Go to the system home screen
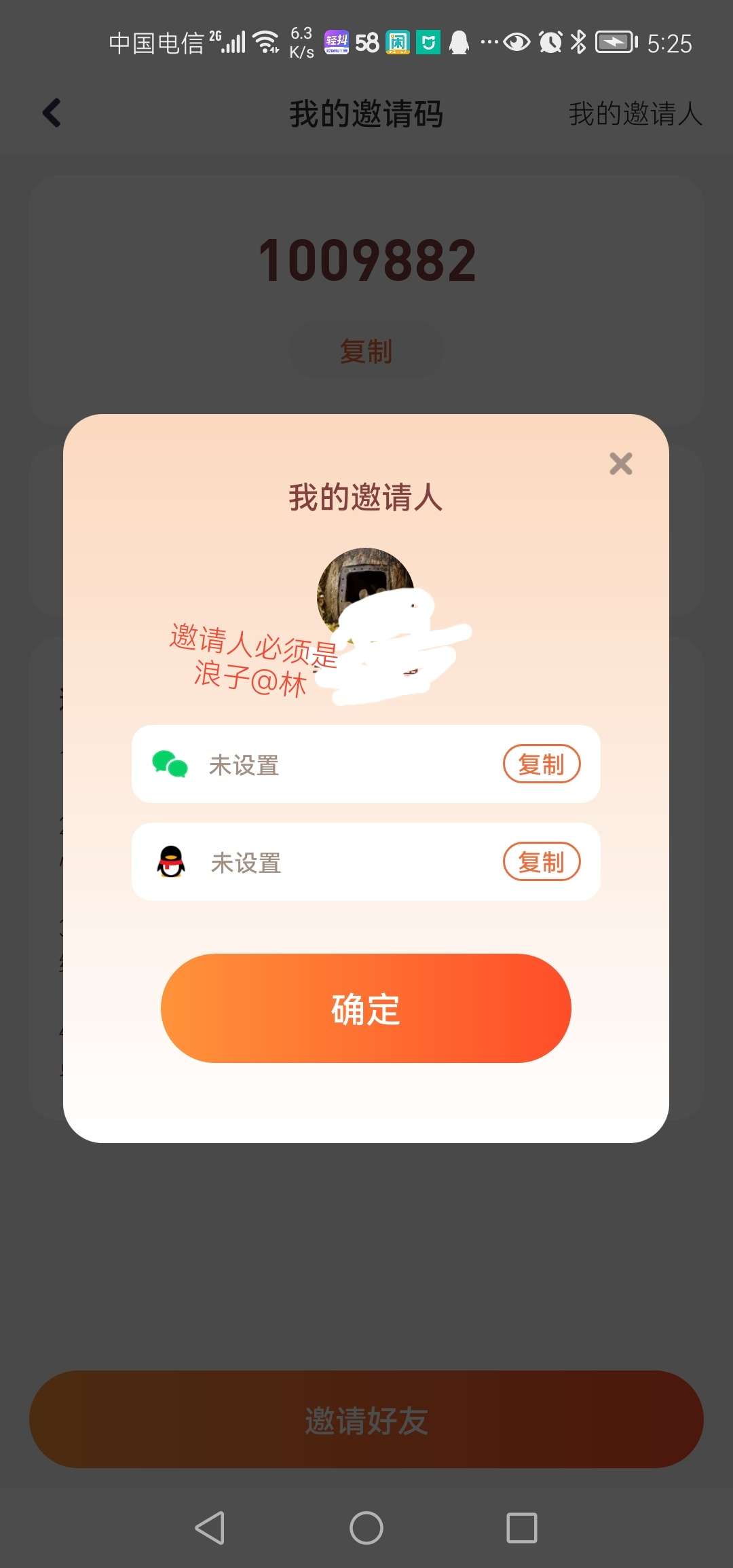Viewport: 733px width, 1568px height. point(366,1528)
